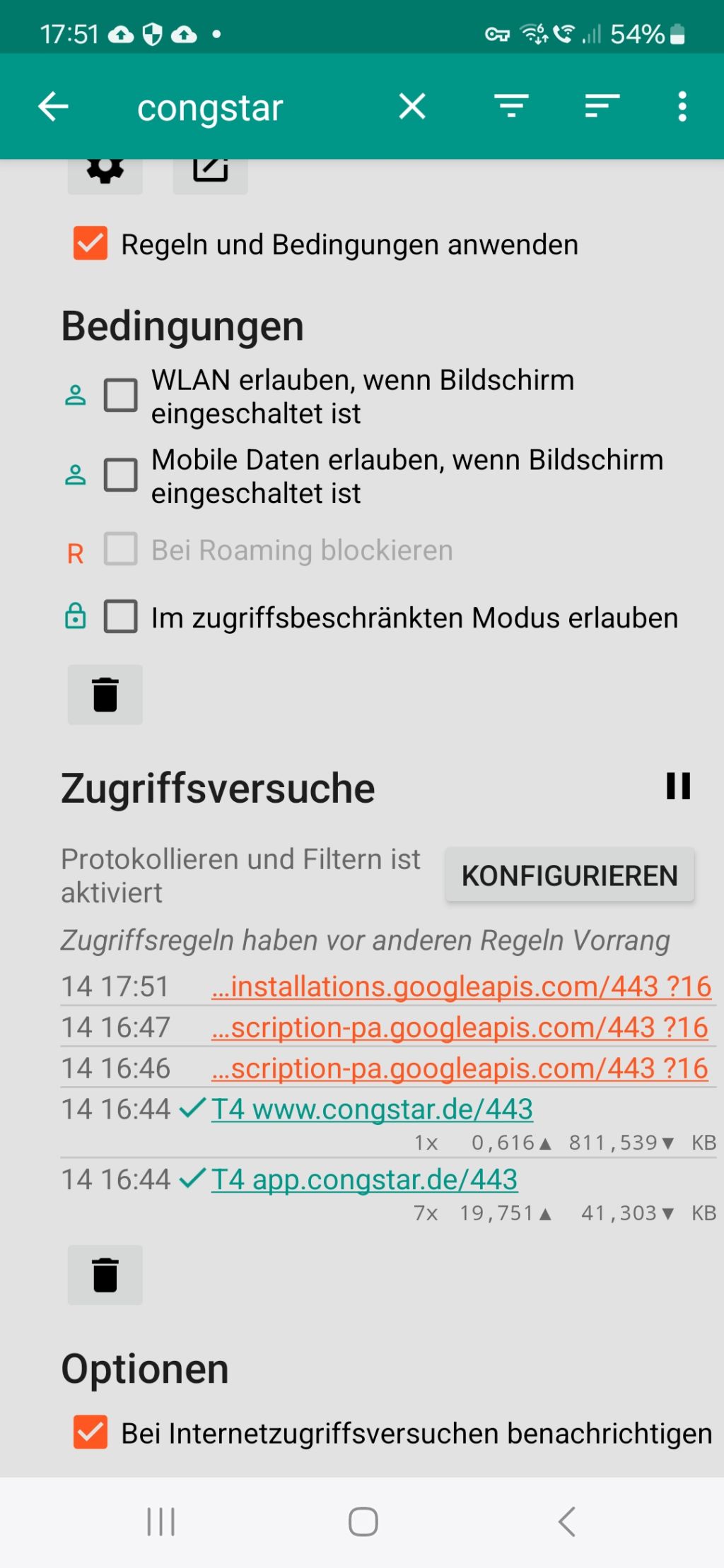Delete access attempts with trash above Optionen

click(x=105, y=1275)
